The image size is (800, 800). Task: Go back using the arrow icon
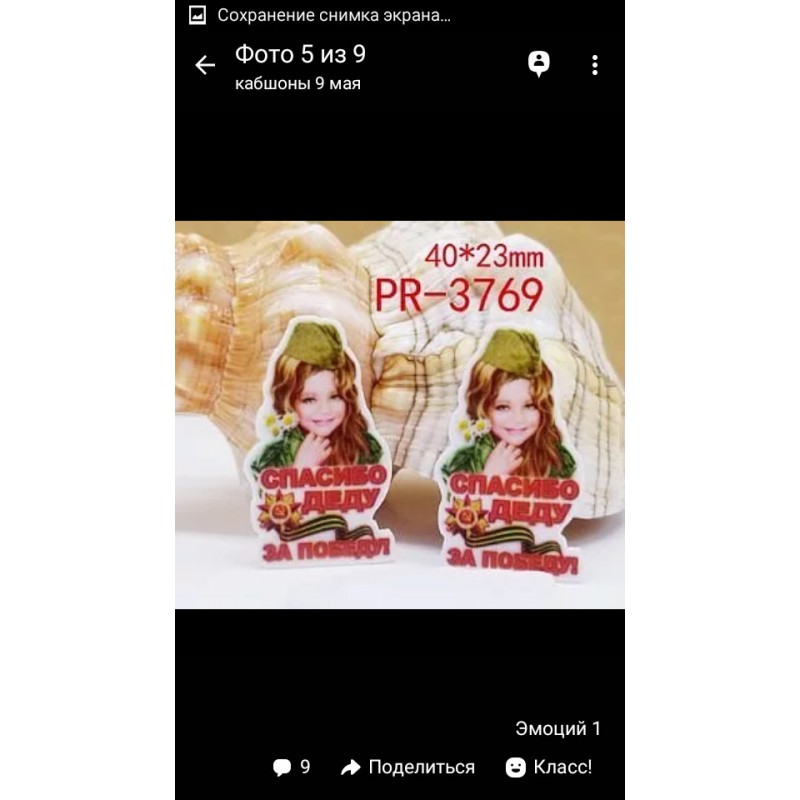tap(205, 66)
